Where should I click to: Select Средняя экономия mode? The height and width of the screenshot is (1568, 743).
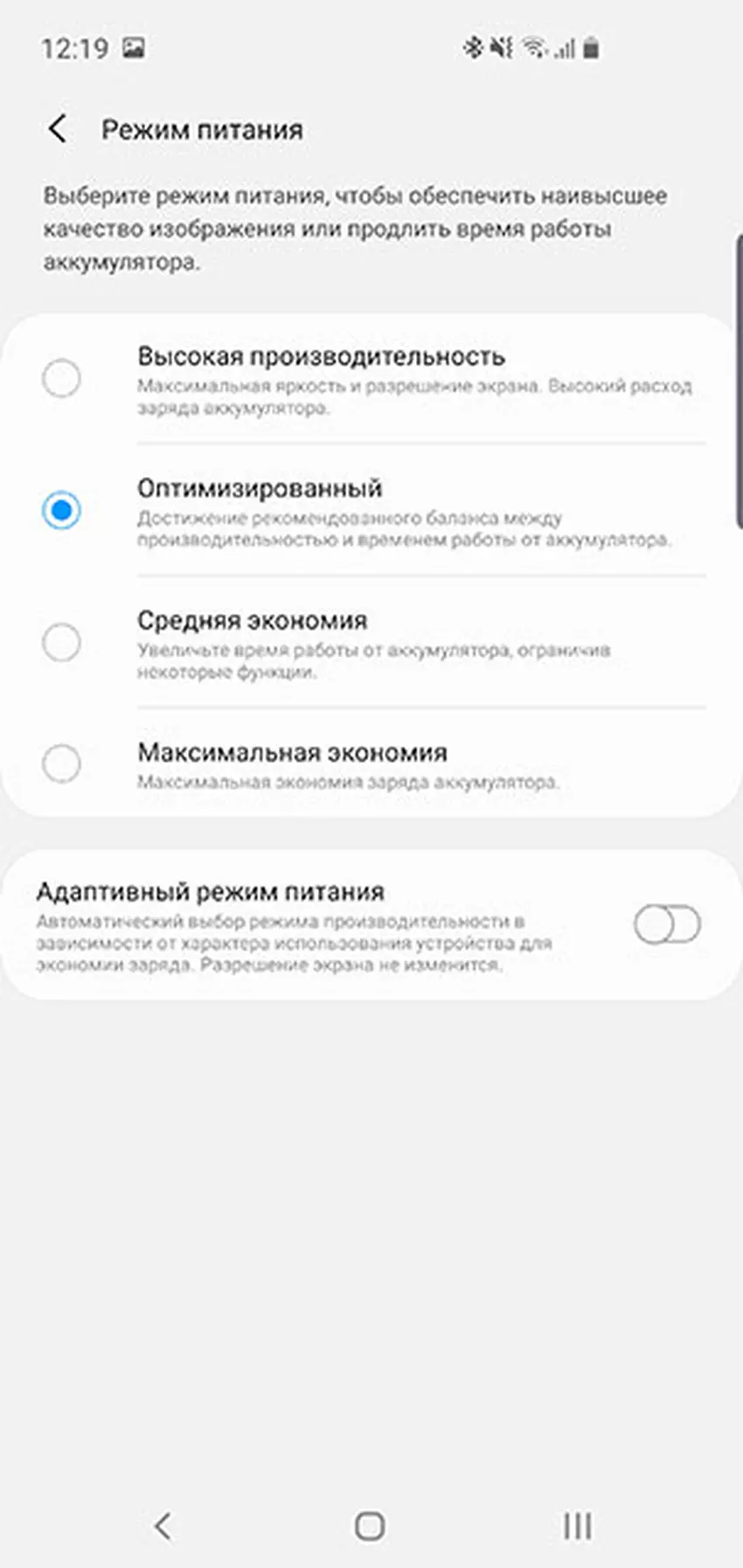coord(61,643)
